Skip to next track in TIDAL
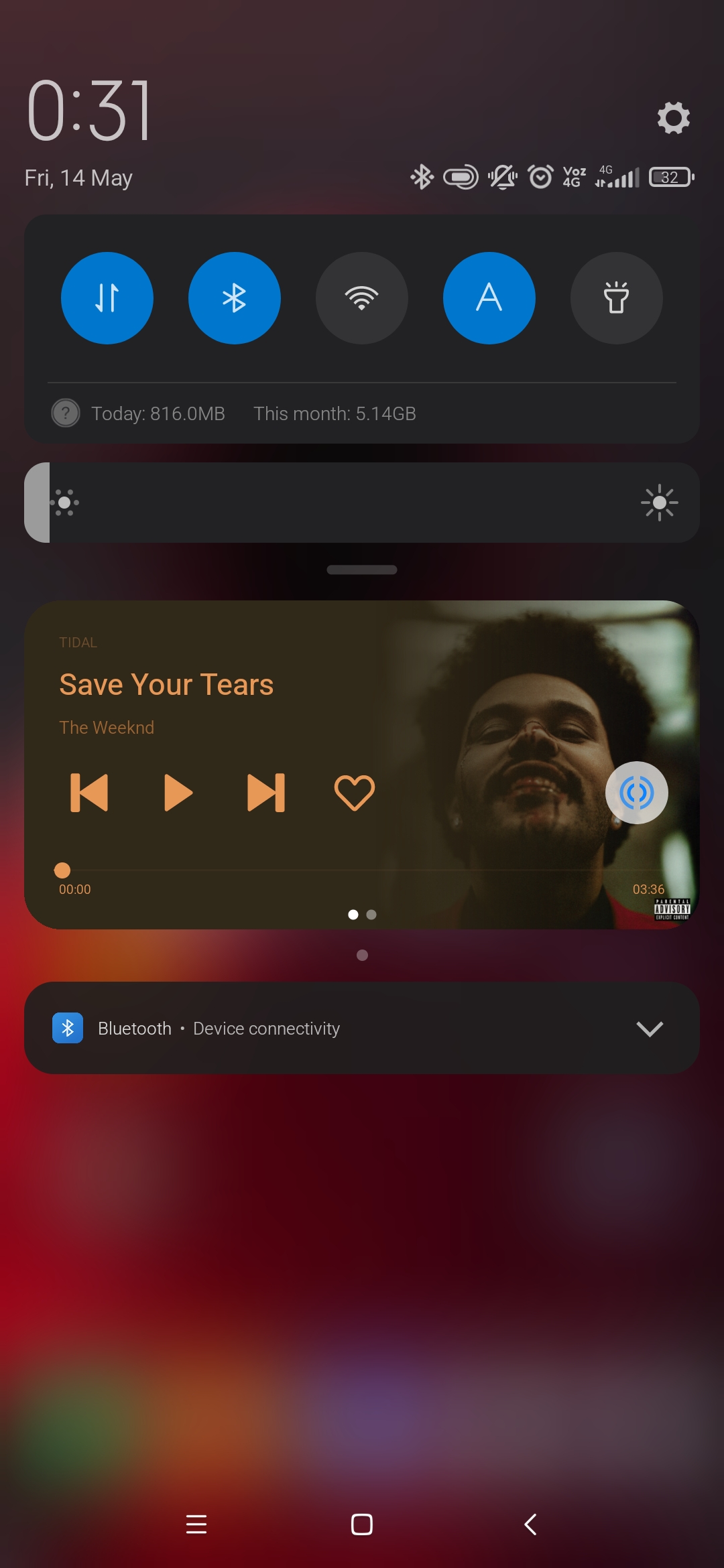Viewport: 724px width, 1568px height. [266, 793]
